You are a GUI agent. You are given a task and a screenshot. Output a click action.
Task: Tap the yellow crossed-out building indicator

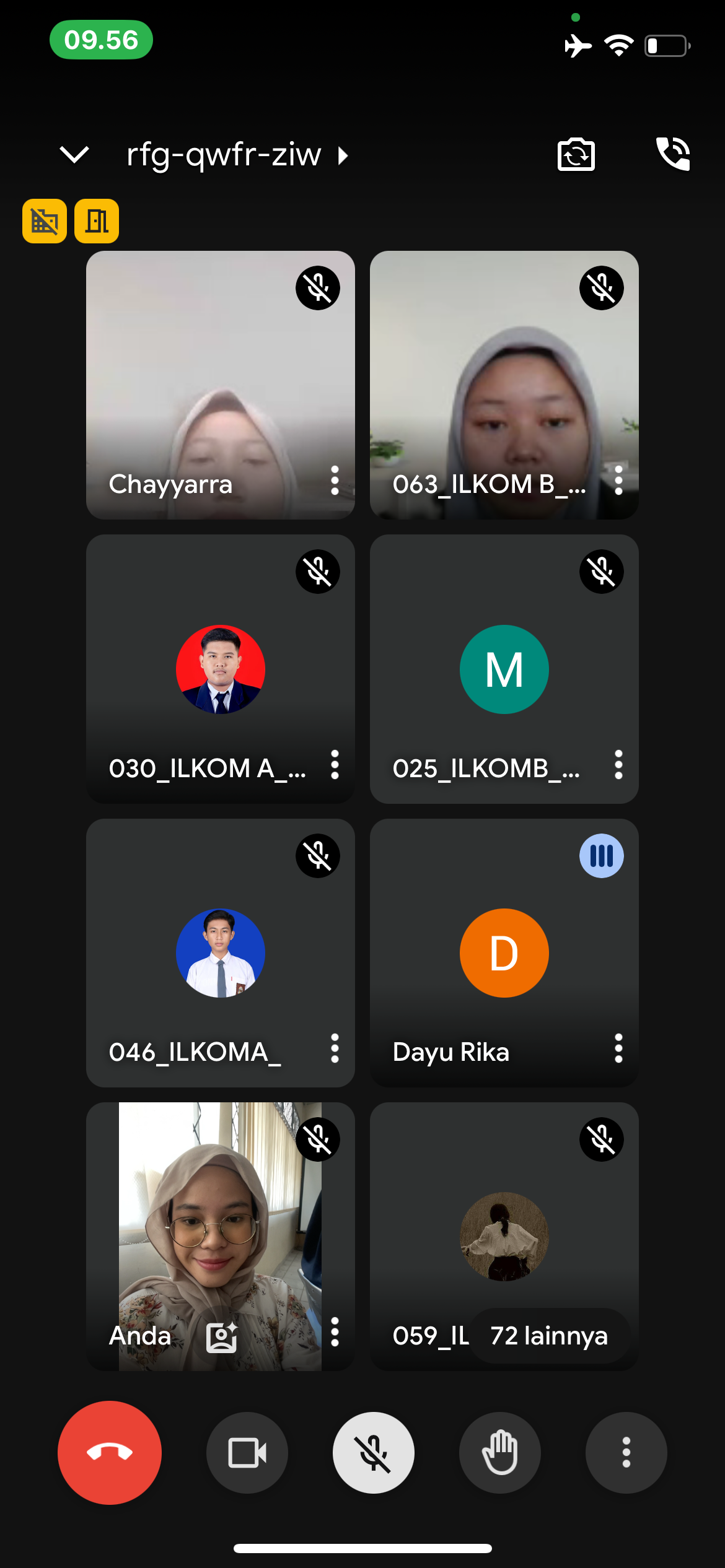tap(45, 221)
